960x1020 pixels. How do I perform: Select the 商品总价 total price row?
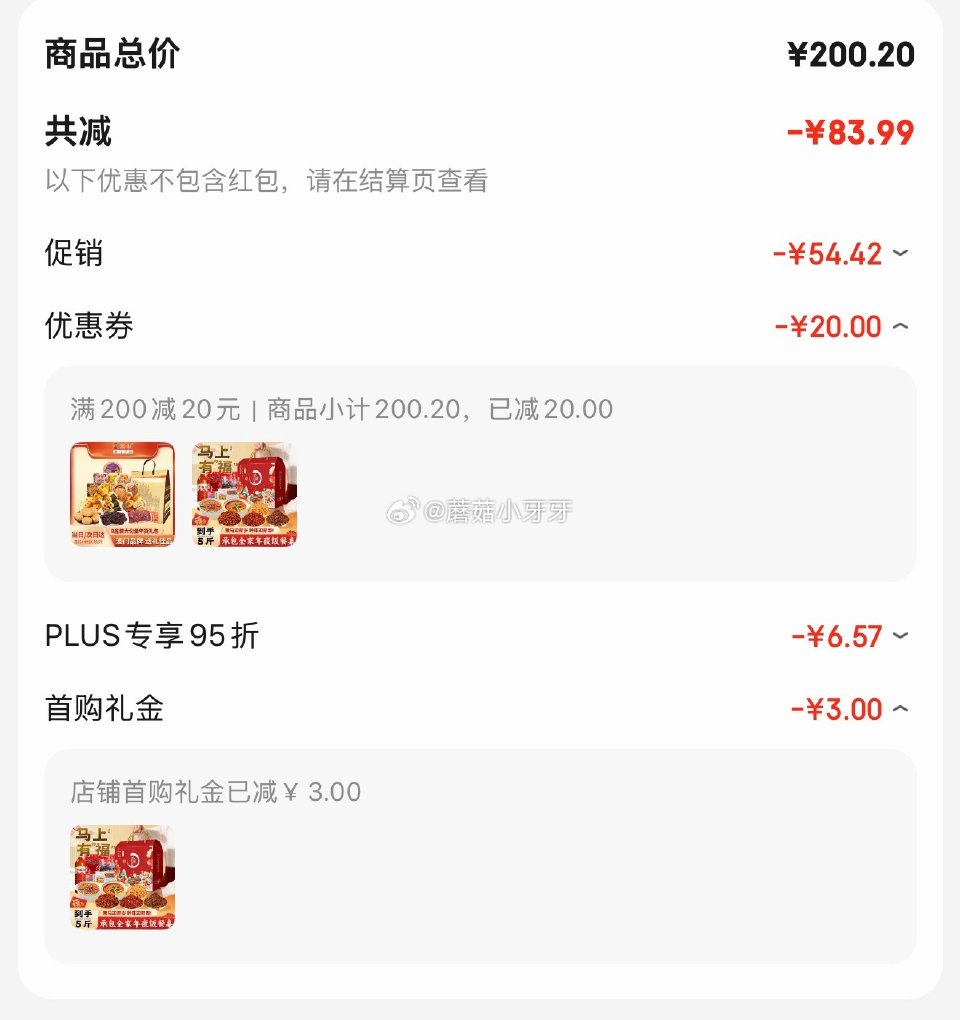tap(480, 56)
